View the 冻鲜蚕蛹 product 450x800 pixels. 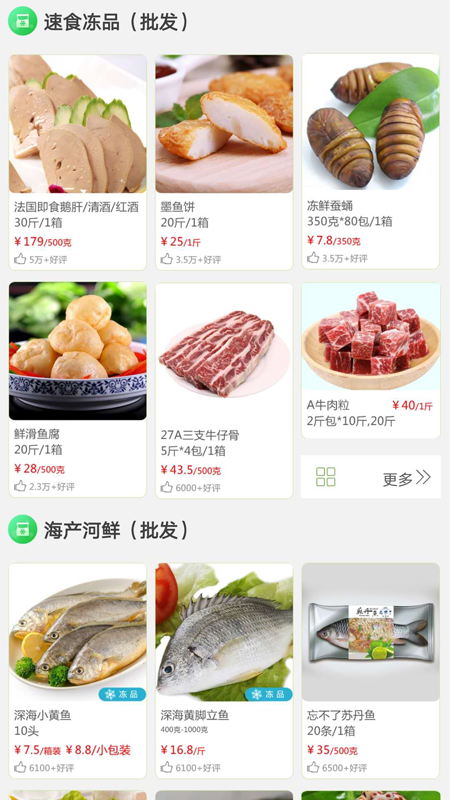click(370, 162)
